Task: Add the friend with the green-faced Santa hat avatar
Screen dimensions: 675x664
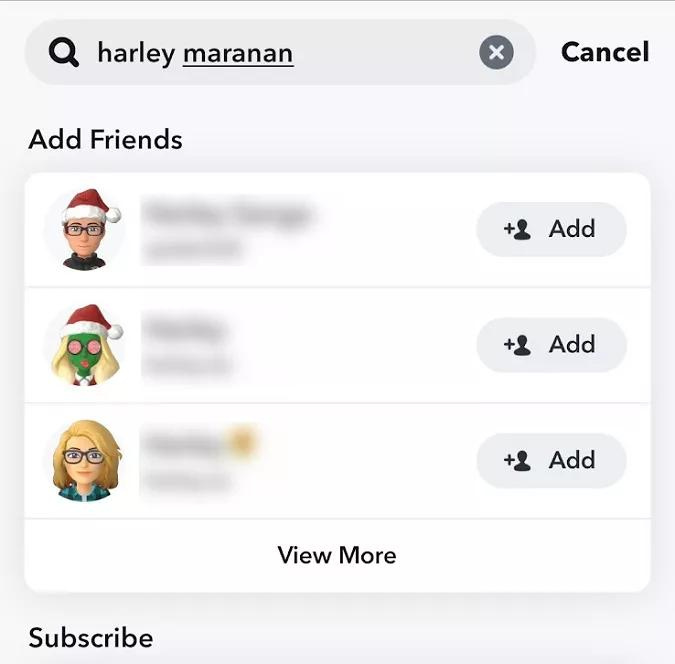Action: [x=551, y=345]
